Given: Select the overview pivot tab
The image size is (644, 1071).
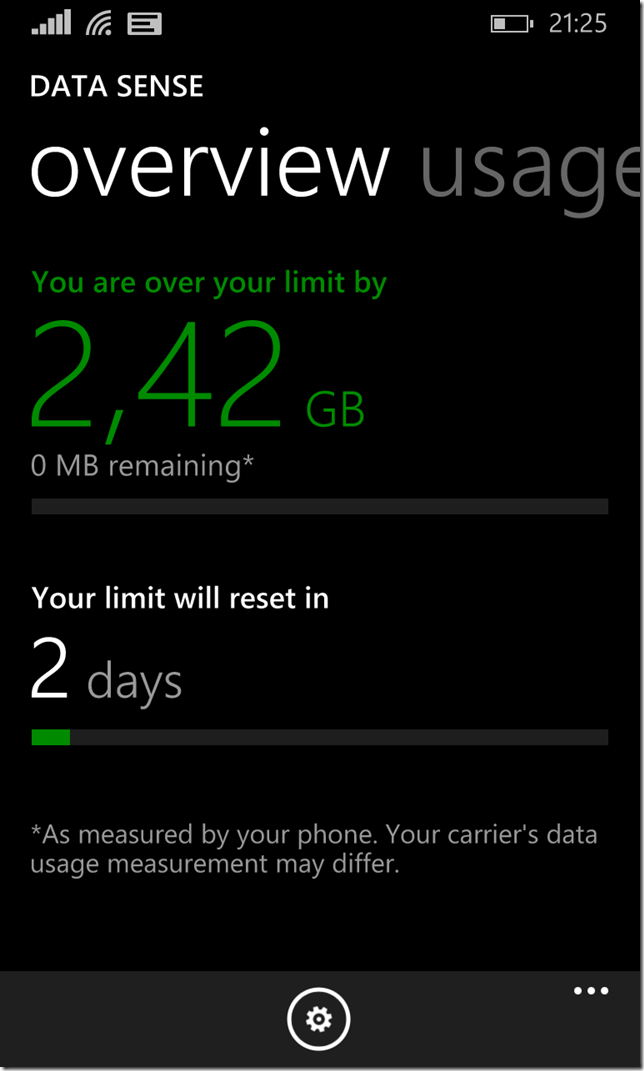Looking at the screenshot, I should coord(210,165).
